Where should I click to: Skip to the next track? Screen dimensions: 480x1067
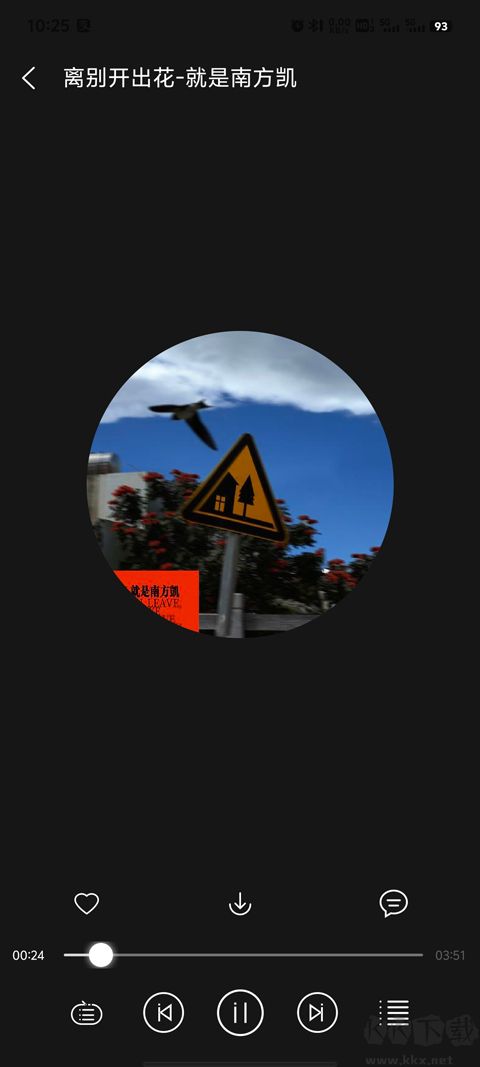[317, 1013]
